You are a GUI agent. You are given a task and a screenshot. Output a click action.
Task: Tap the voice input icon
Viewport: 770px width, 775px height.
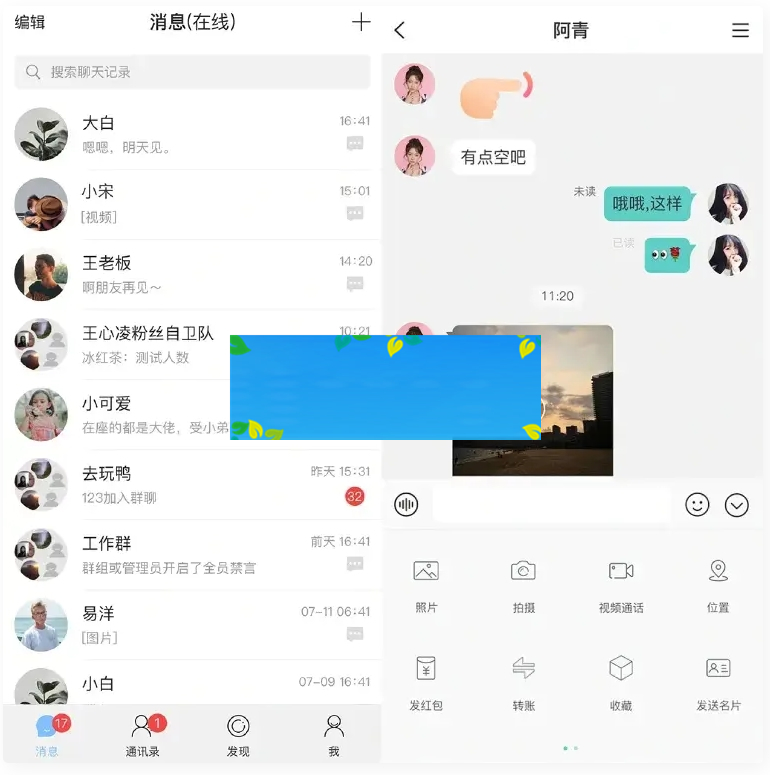click(x=406, y=505)
